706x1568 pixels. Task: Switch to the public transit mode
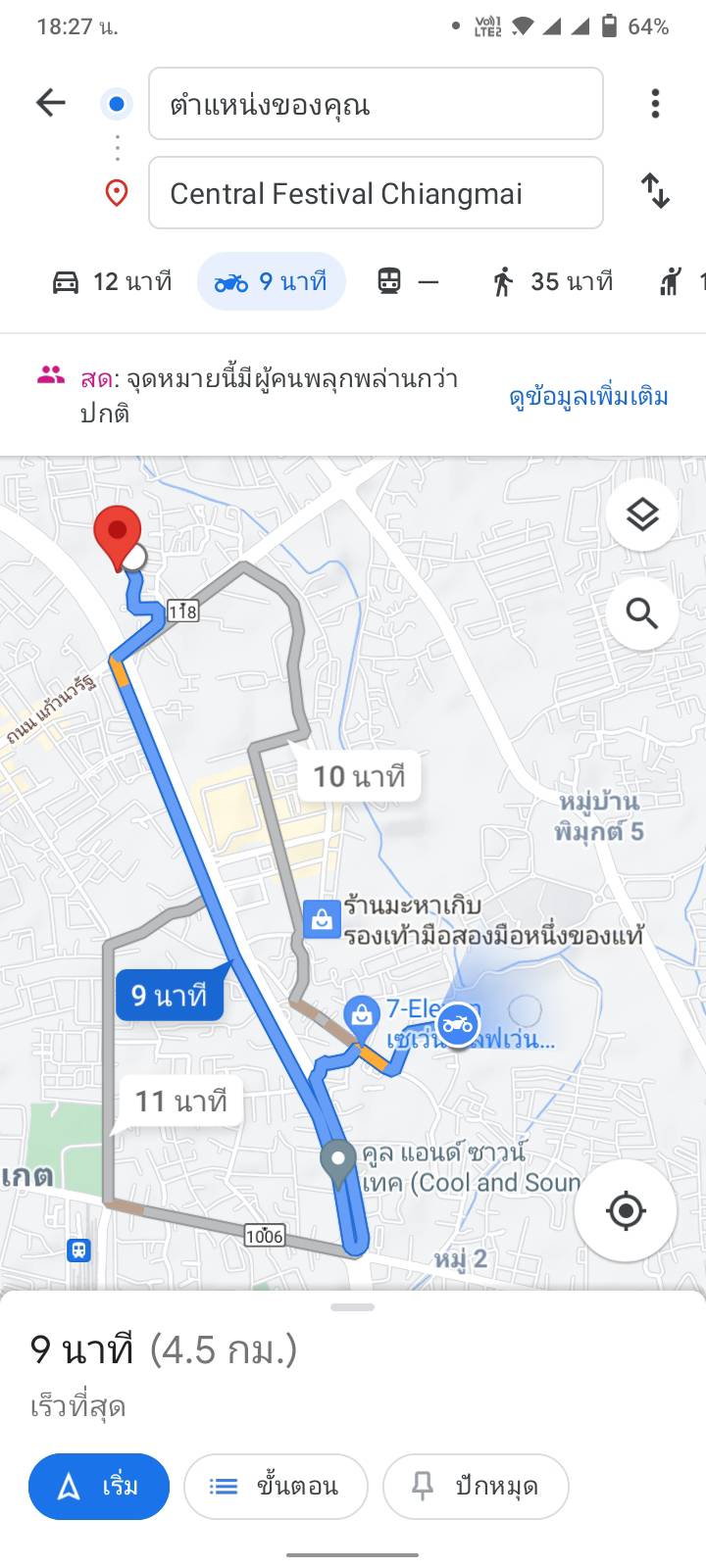pyautogui.click(x=407, y=282)
